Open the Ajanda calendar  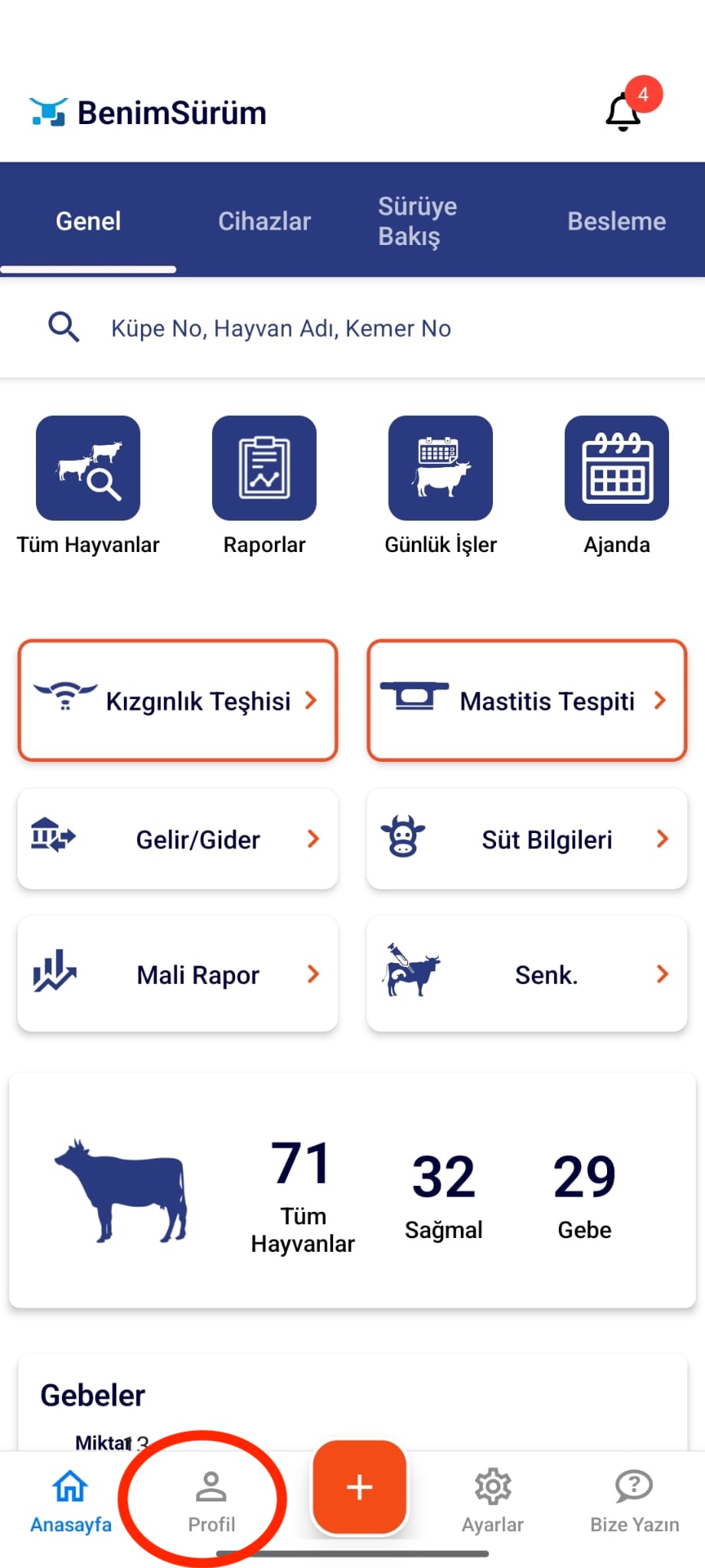tap(616, 469)
